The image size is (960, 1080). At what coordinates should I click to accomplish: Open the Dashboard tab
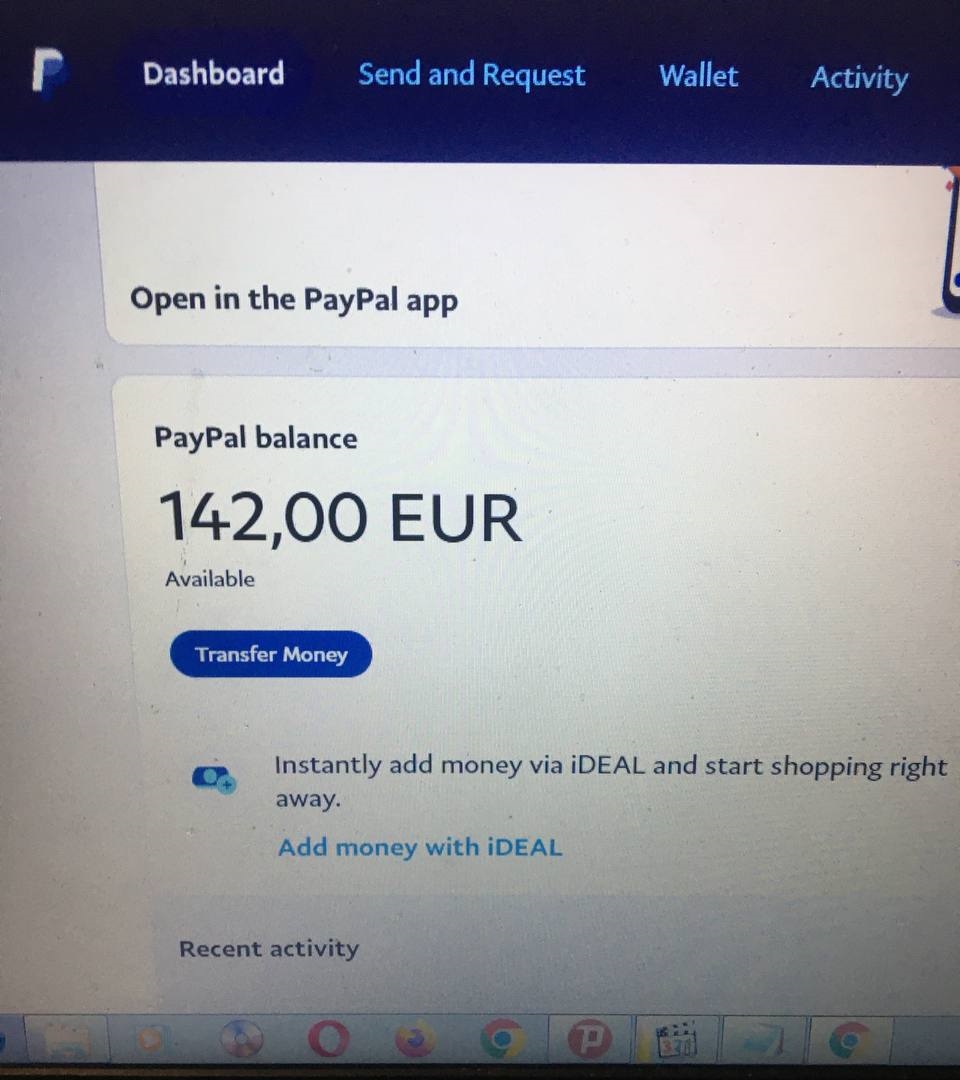tap(213, 74)
